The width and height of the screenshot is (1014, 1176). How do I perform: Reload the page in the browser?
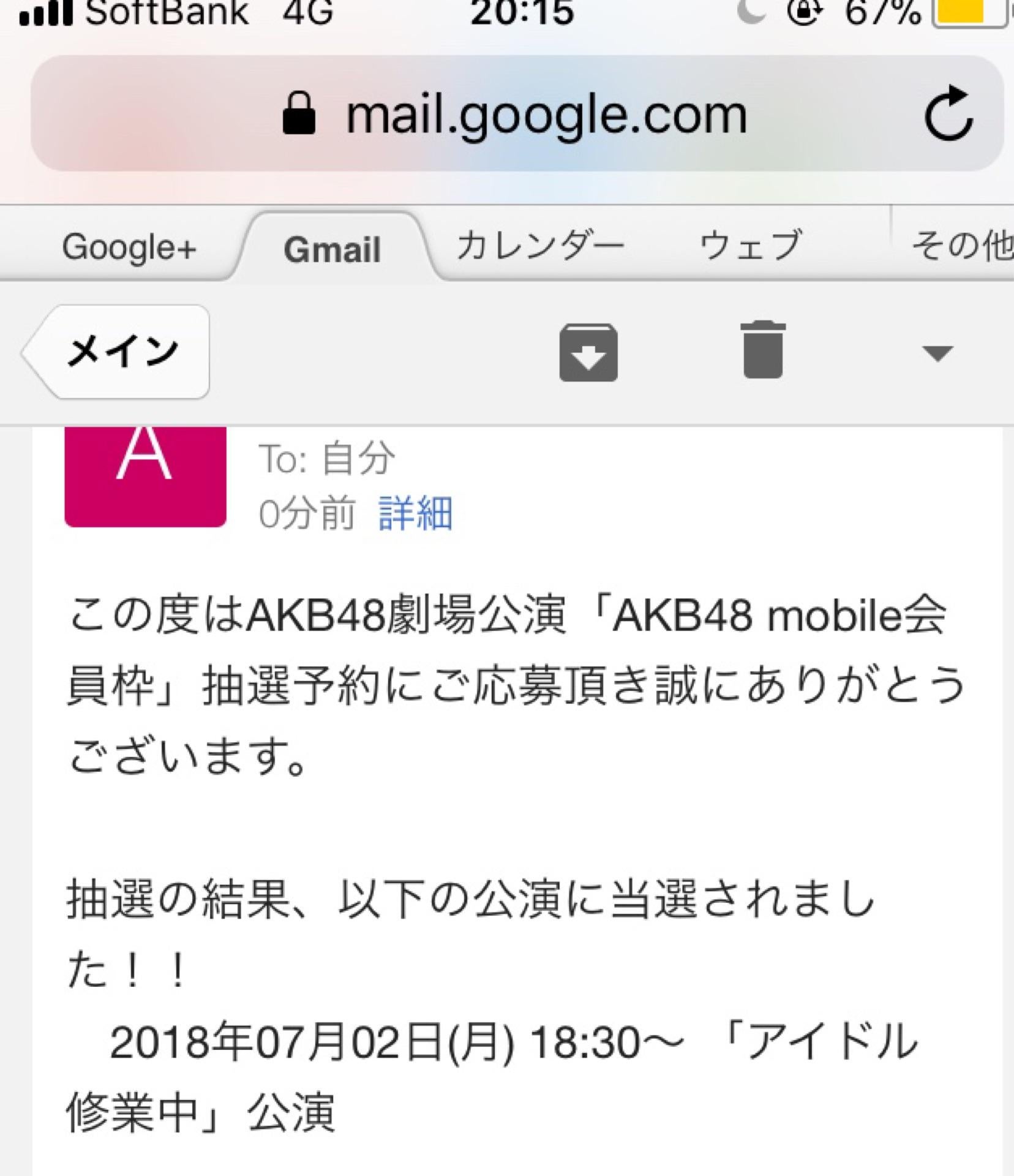coord(948,115)
